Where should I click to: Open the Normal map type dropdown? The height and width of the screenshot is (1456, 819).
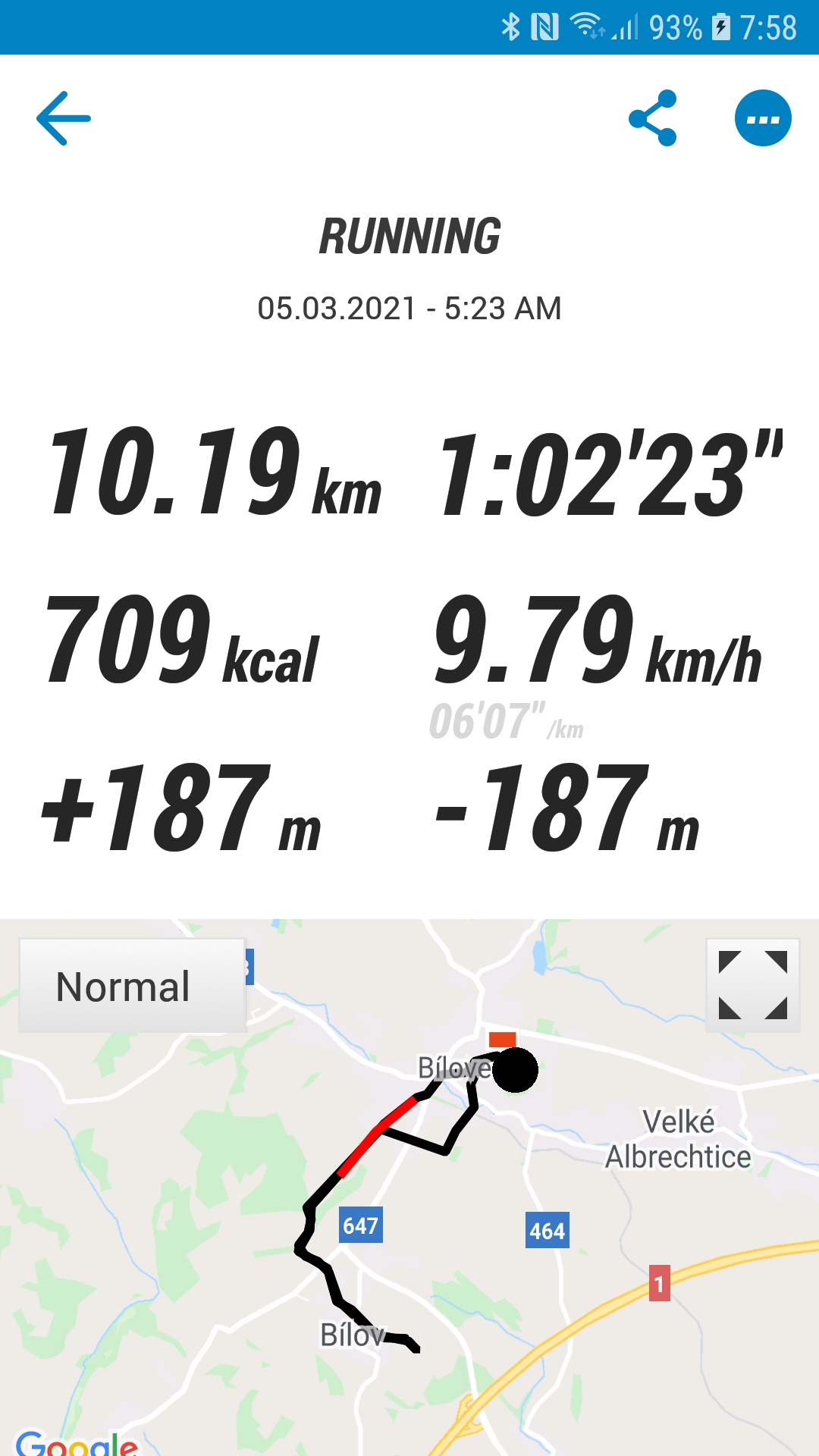(132, 986)
